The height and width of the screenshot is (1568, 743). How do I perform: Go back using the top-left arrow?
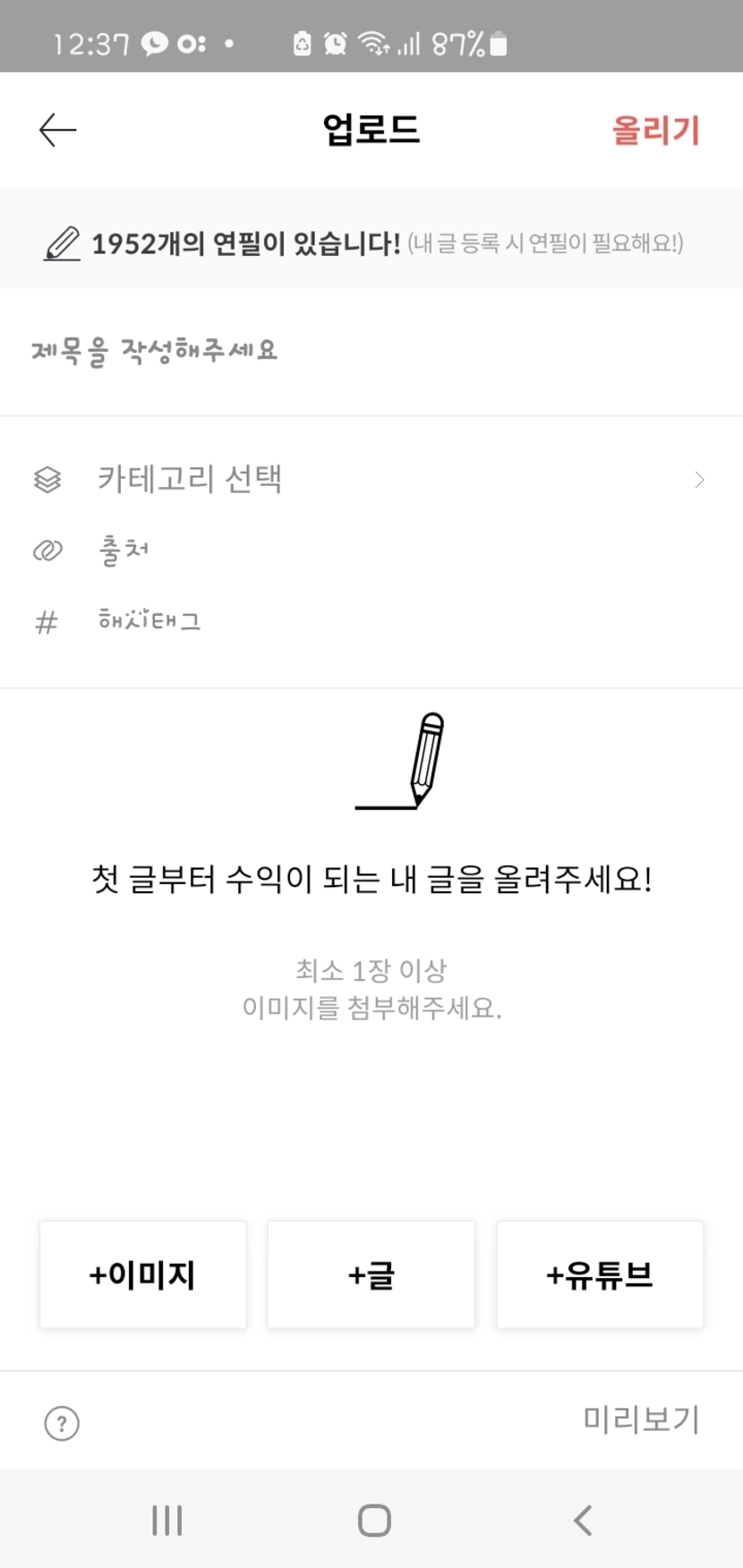tap(58, 131)
